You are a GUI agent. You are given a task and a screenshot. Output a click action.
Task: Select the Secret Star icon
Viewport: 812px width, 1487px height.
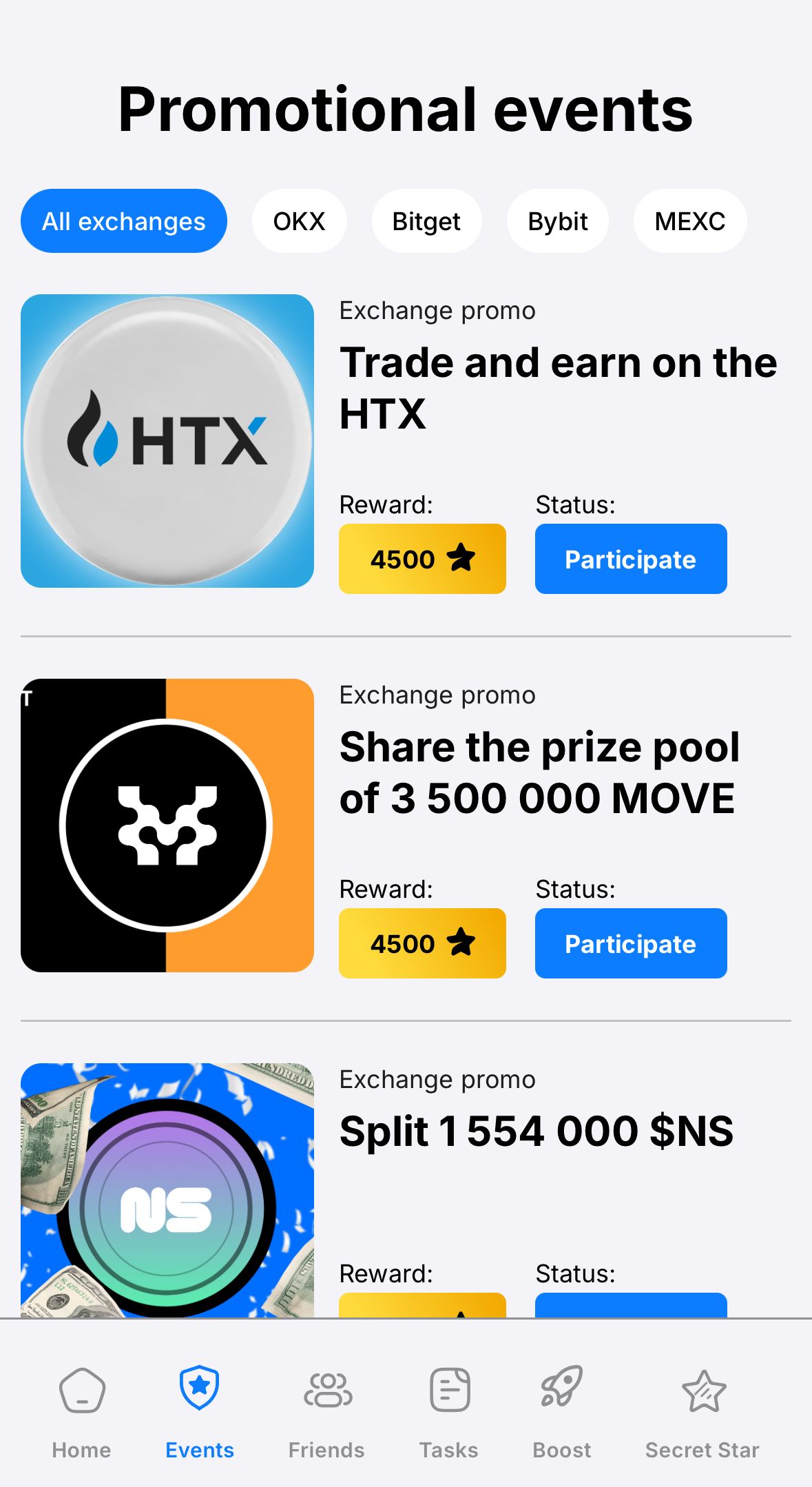[702, 1389]
